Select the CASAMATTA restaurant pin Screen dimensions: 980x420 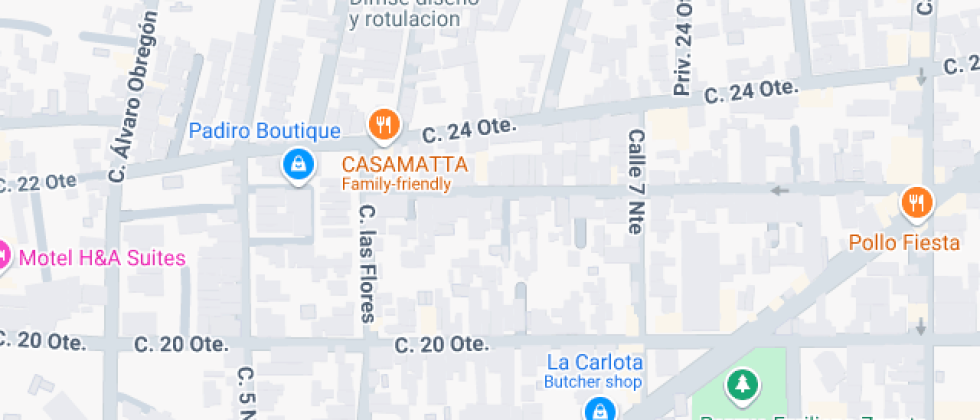pyautogui.click(x=384, y=125)
